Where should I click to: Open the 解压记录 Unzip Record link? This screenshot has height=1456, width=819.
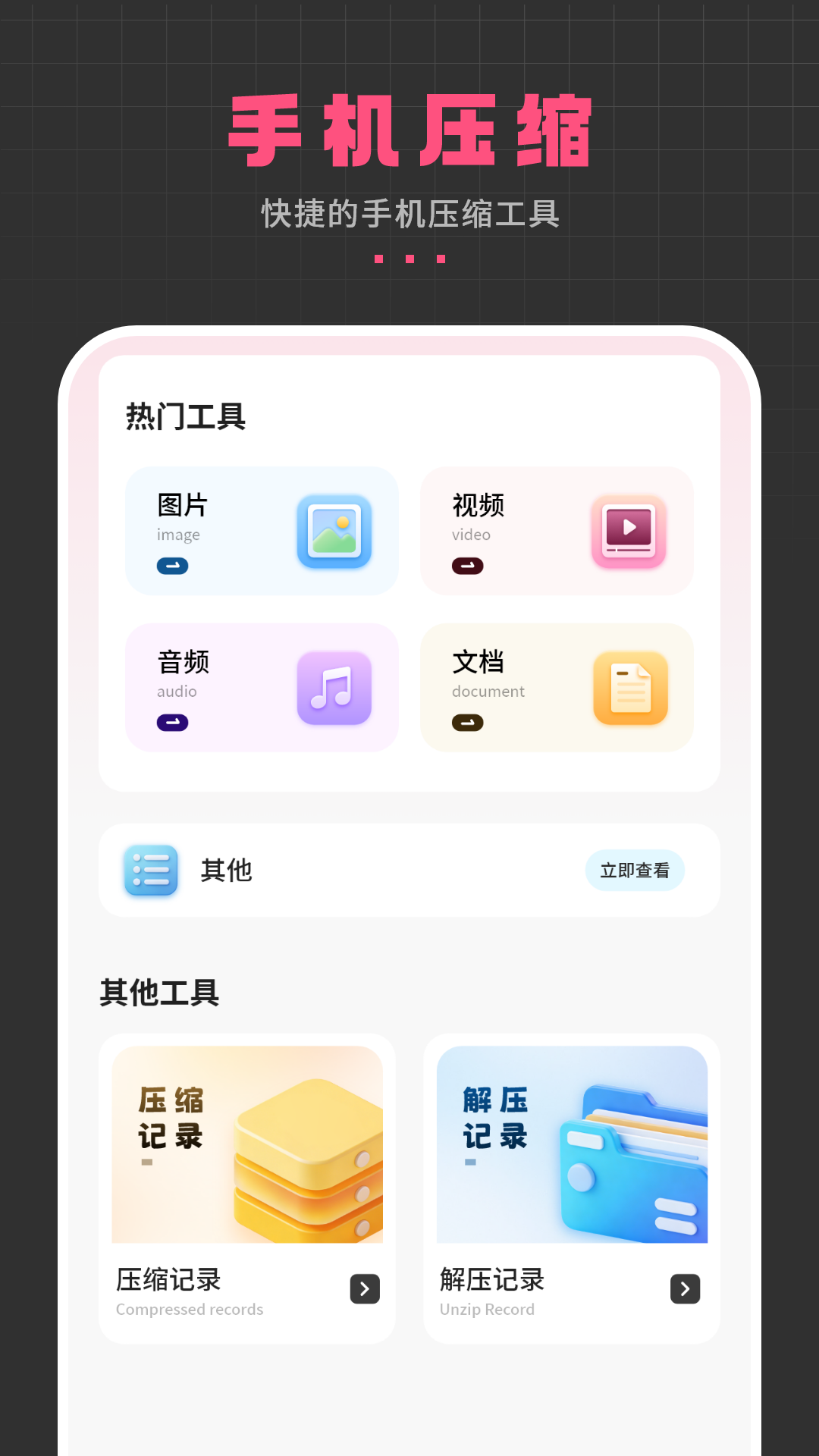click(x=491, y=1281)
